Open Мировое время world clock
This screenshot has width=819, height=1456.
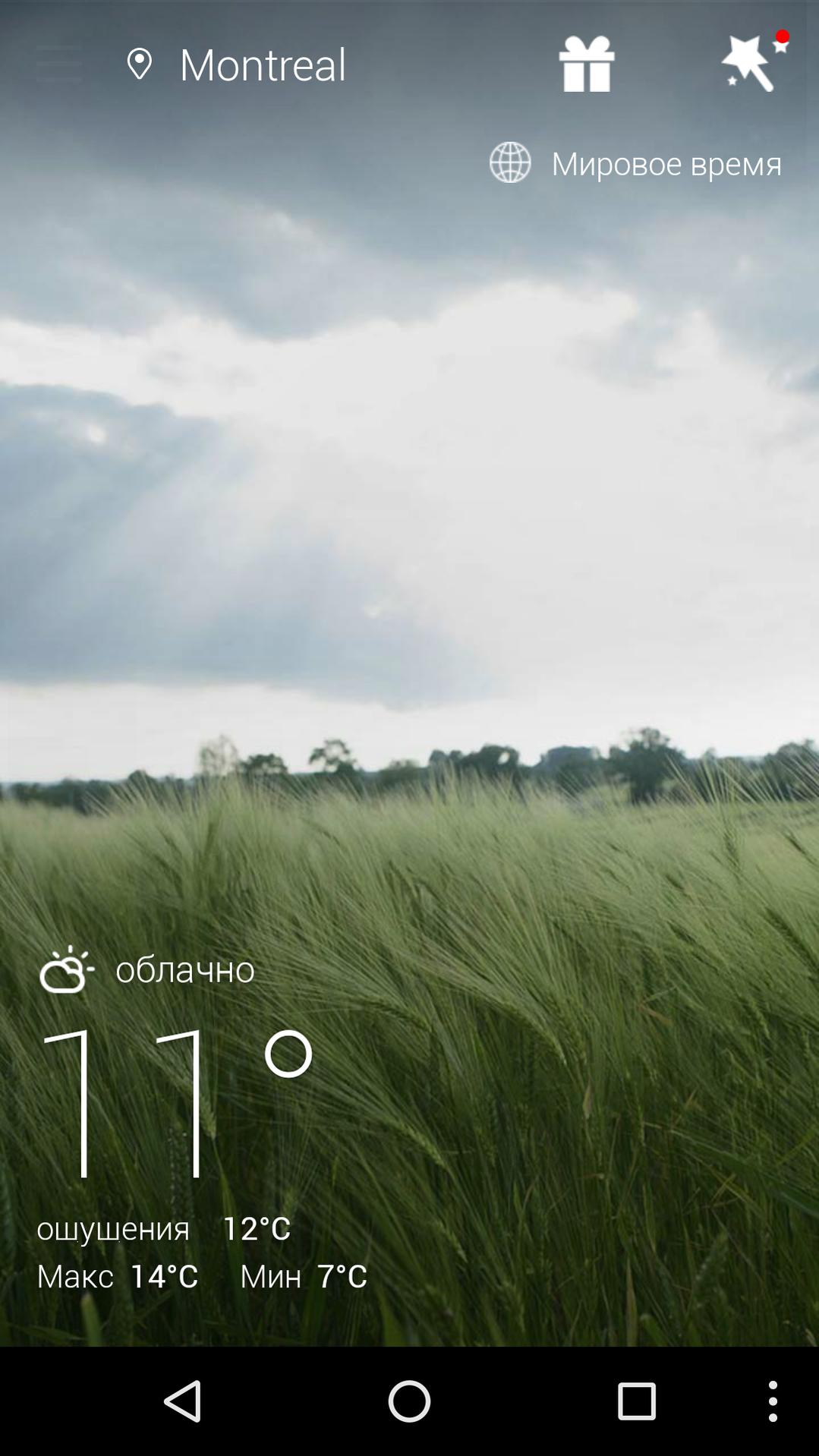coord(636,163)
